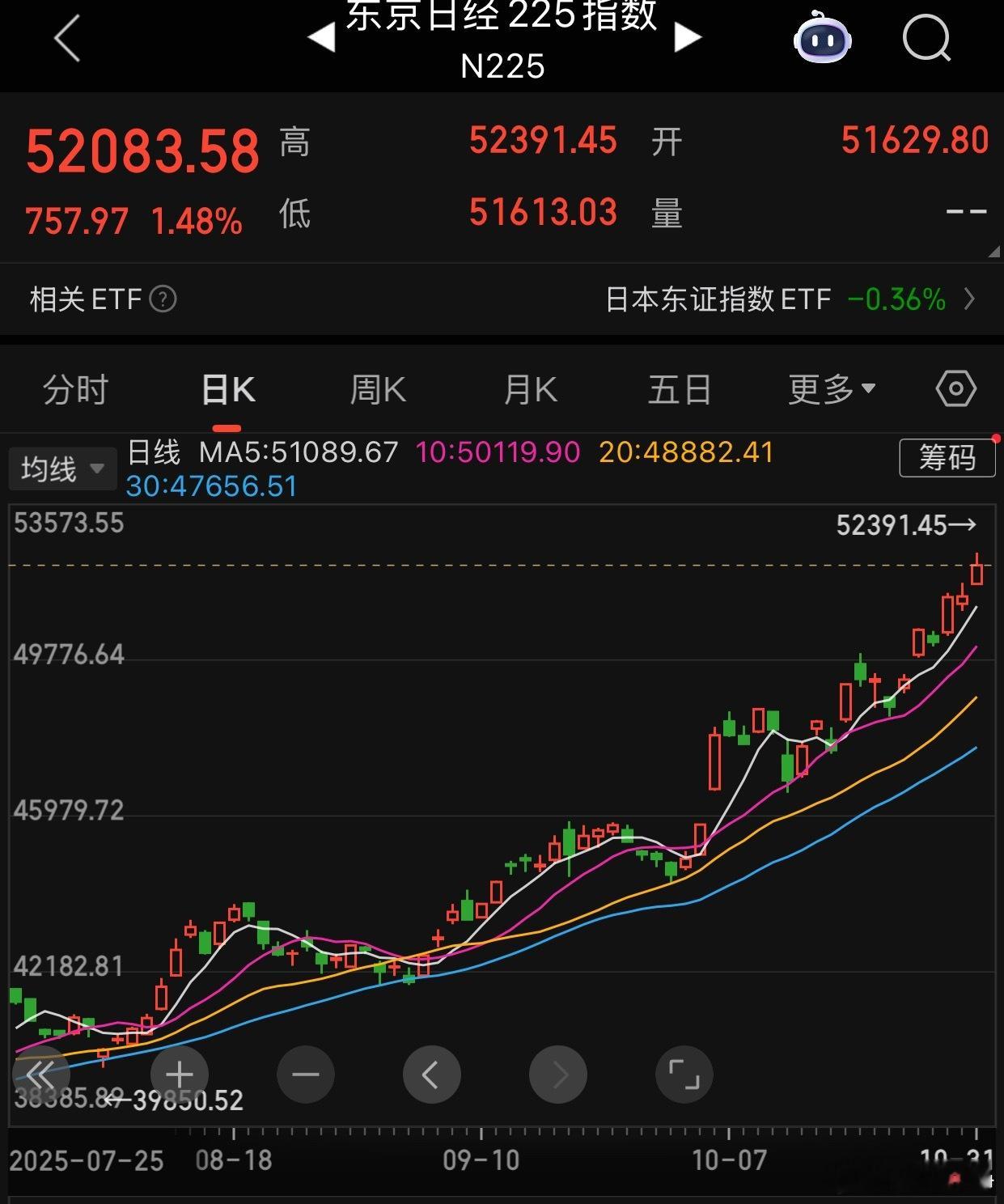Click the 相关ETF help question mark
The height and width of the screenshot is (1204, 1004).
point(163,300)
